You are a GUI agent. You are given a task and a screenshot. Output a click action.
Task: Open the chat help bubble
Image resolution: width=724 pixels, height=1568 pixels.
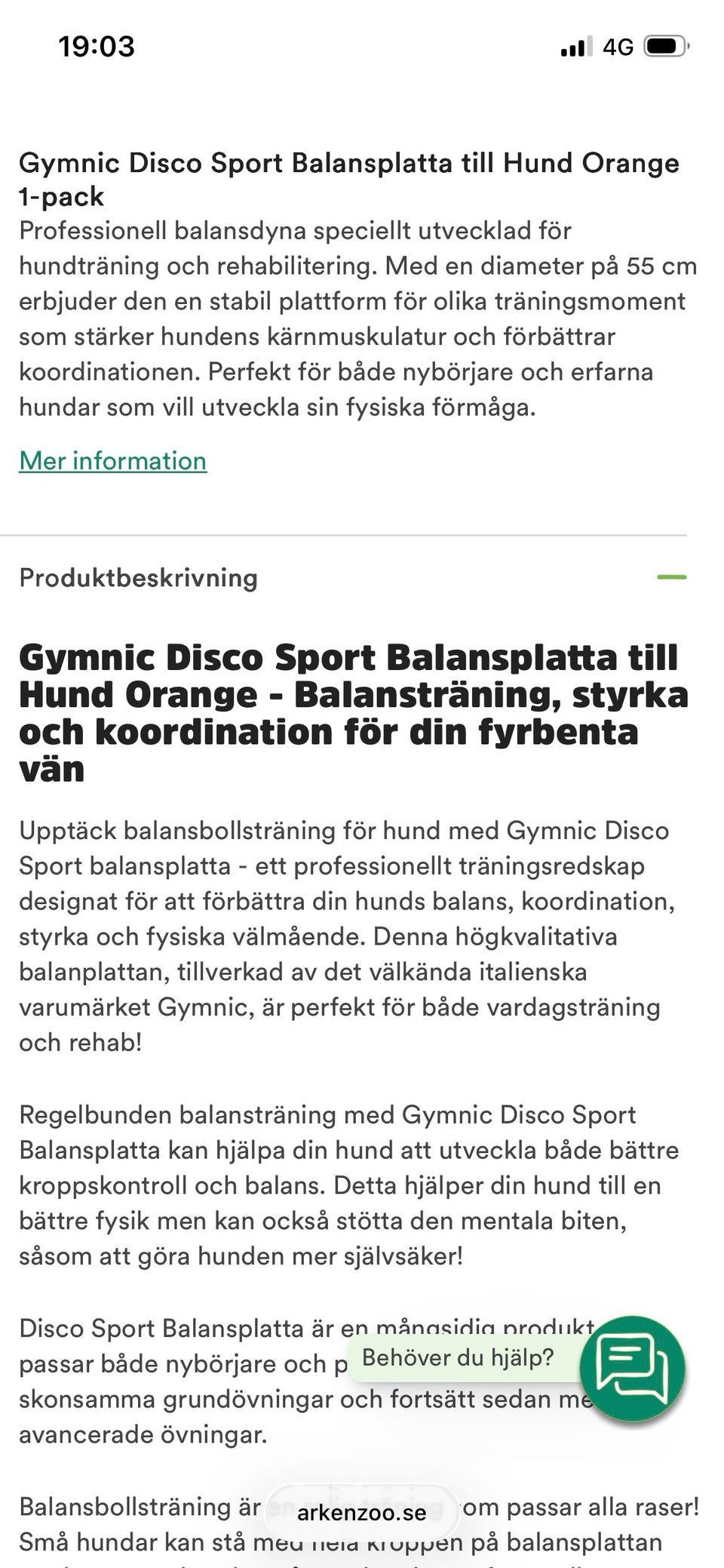coord(632,1368)
